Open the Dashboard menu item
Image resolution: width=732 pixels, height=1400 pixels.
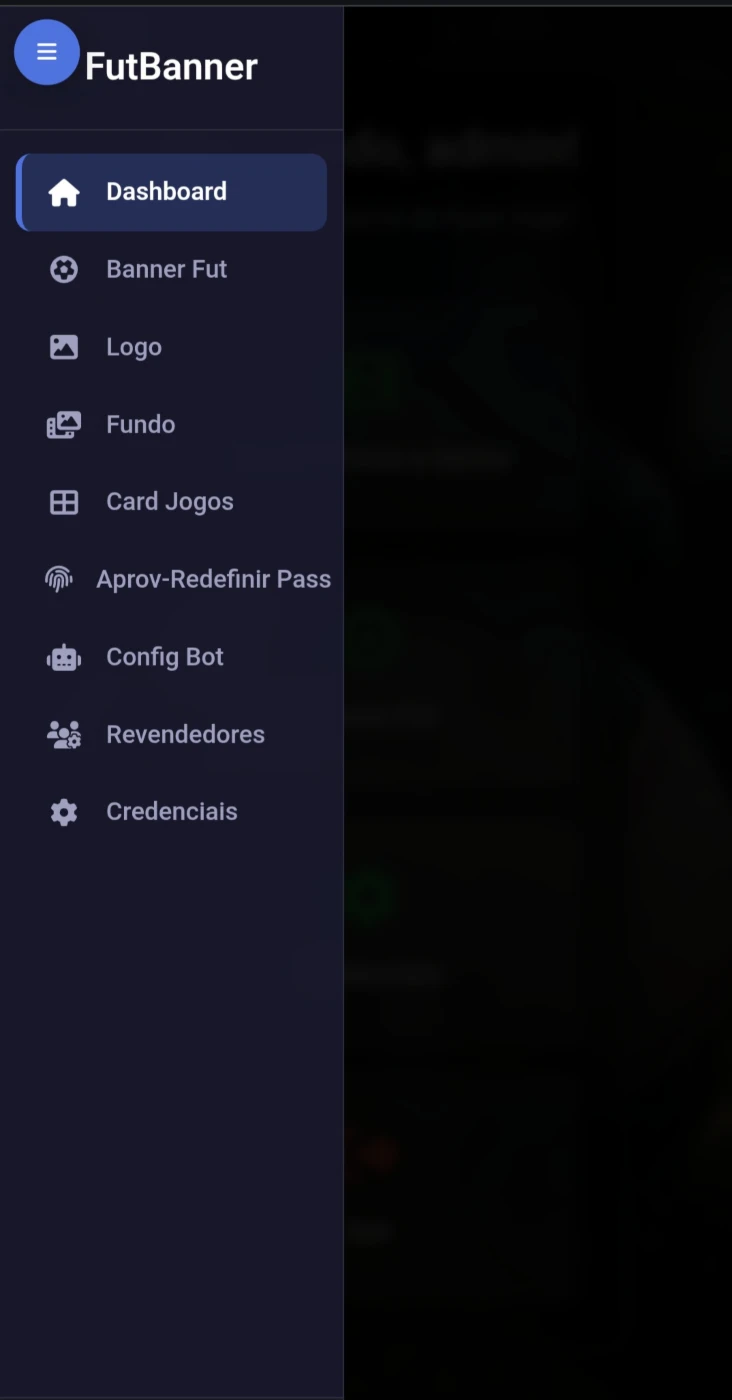tap(171, 192)
